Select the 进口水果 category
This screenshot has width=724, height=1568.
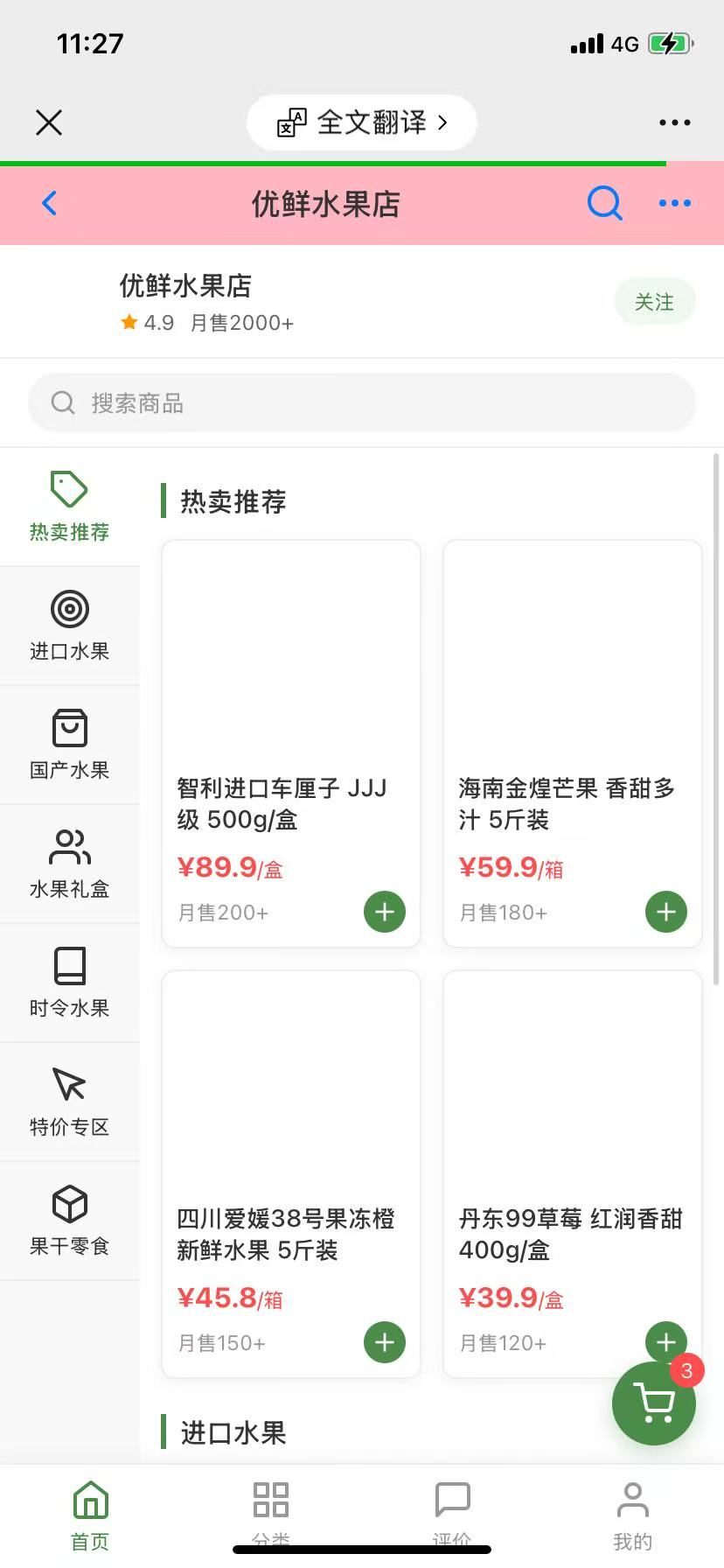70,626
